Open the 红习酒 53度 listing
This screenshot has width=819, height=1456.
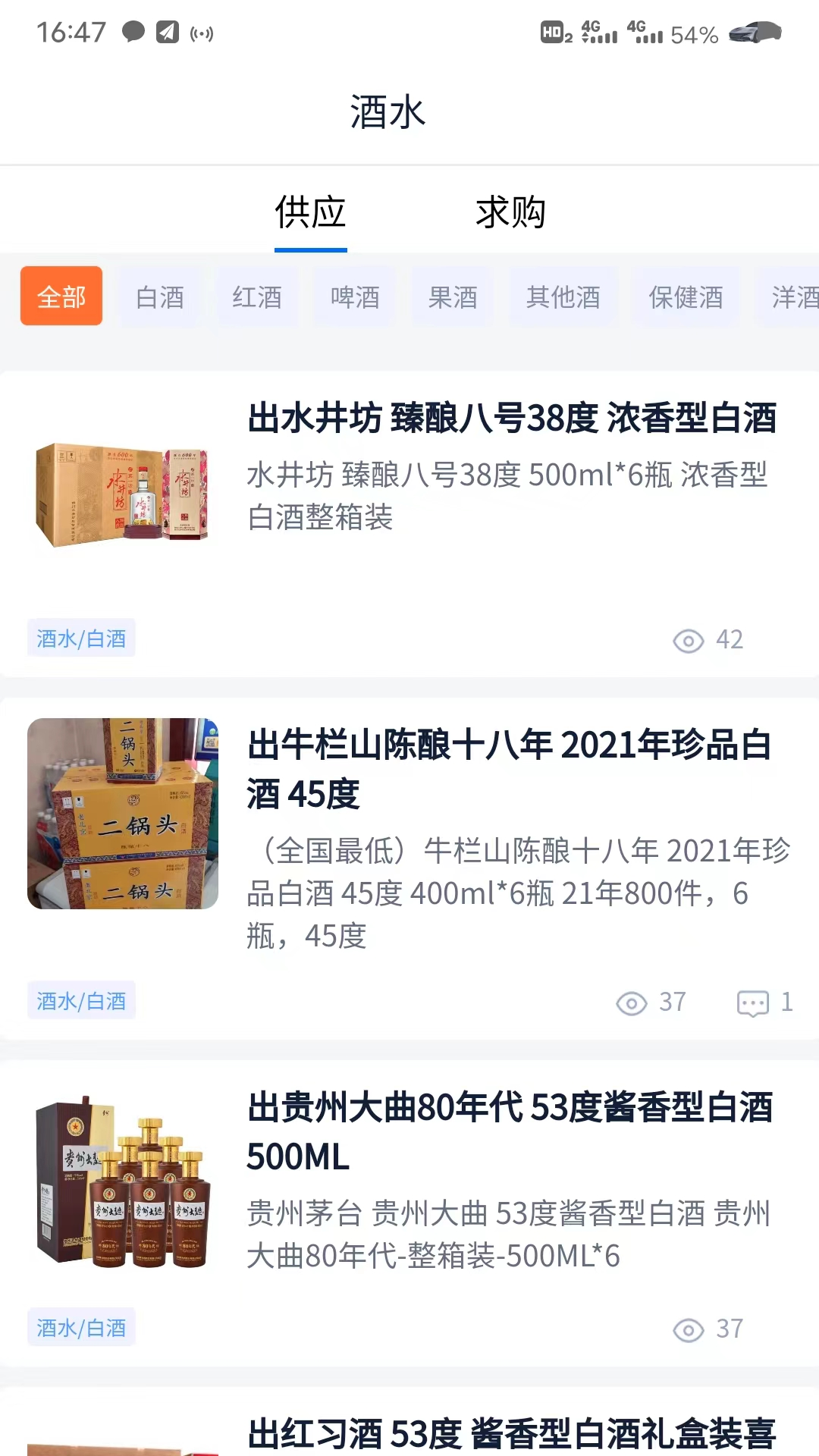pos(512,1433)
